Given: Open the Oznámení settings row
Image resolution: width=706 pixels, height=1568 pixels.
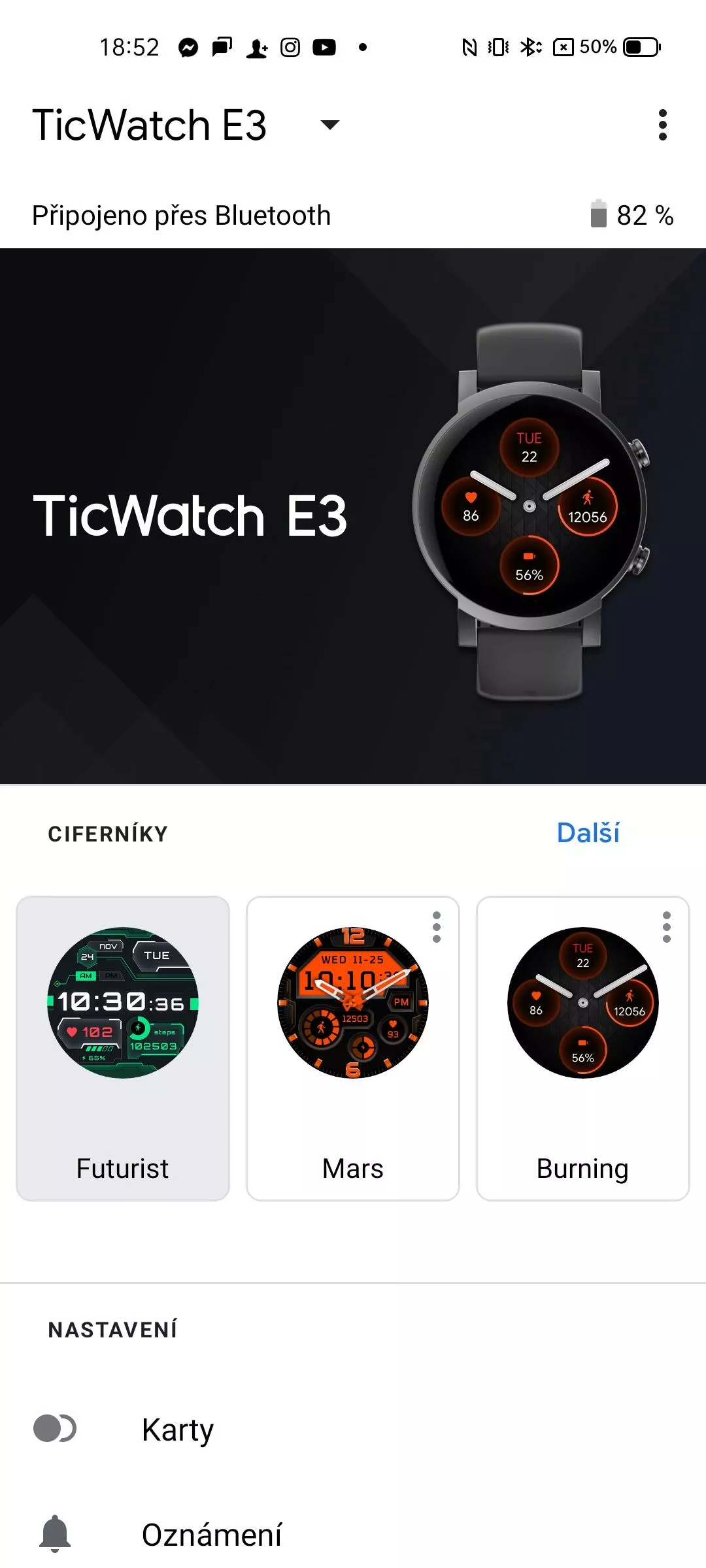Looking at the screenshot, I should (353, 1535).
